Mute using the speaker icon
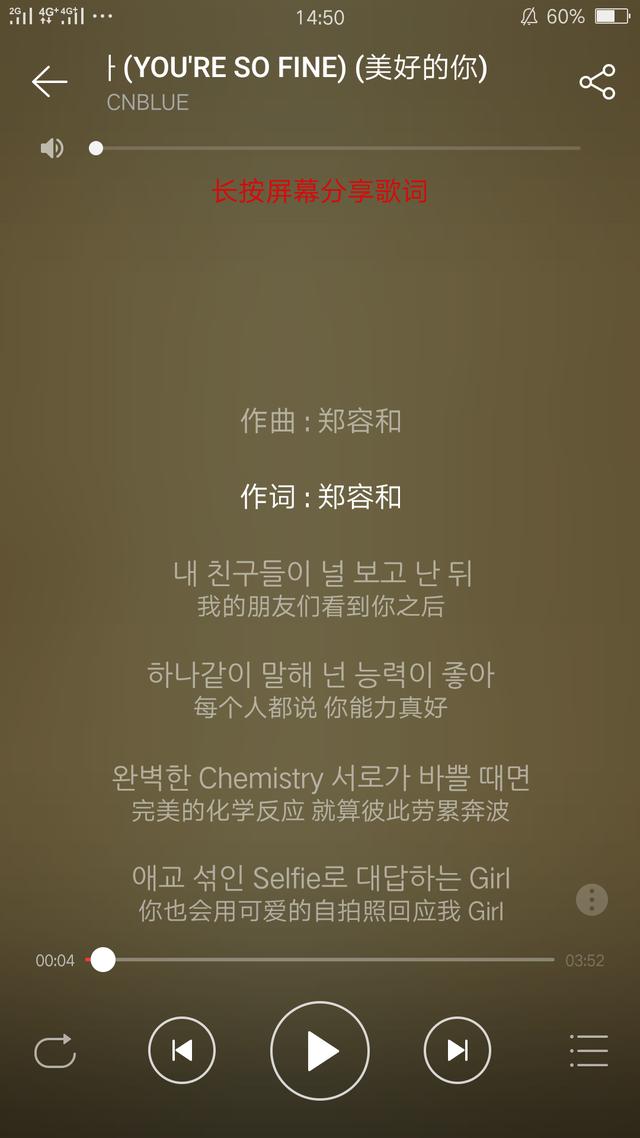The image size is (640, 1138). pyautogui.click(x=52, y=148)
